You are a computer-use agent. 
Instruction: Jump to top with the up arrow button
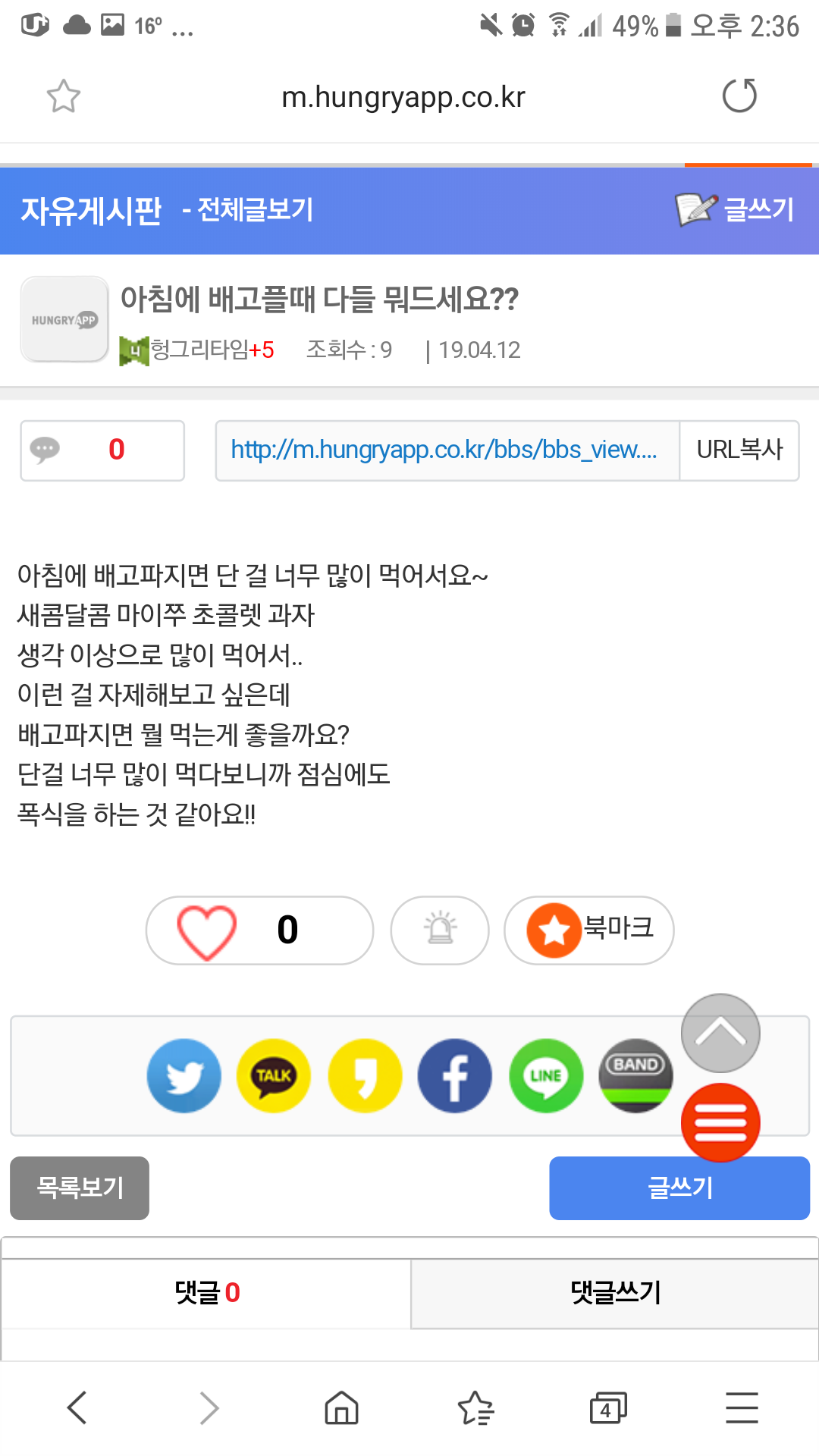click(720, 1033)
